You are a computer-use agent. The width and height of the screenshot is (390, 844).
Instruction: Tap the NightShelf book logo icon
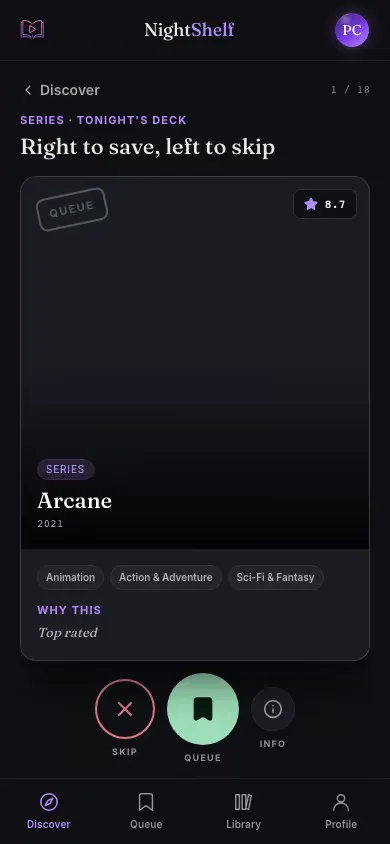[x=32, y=30]
